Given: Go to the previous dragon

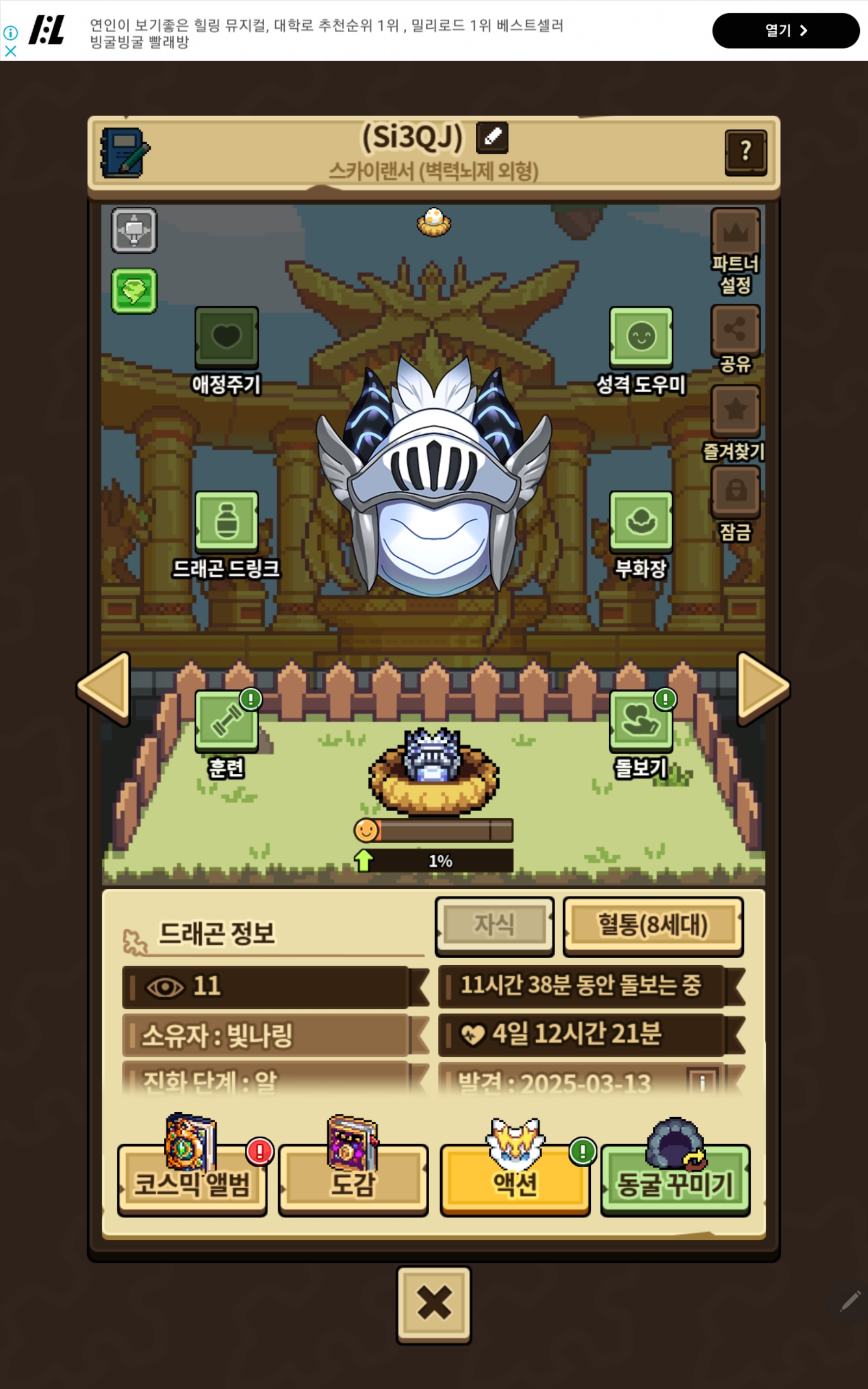Looking at the screenshot, I should (x=105, y=687).
